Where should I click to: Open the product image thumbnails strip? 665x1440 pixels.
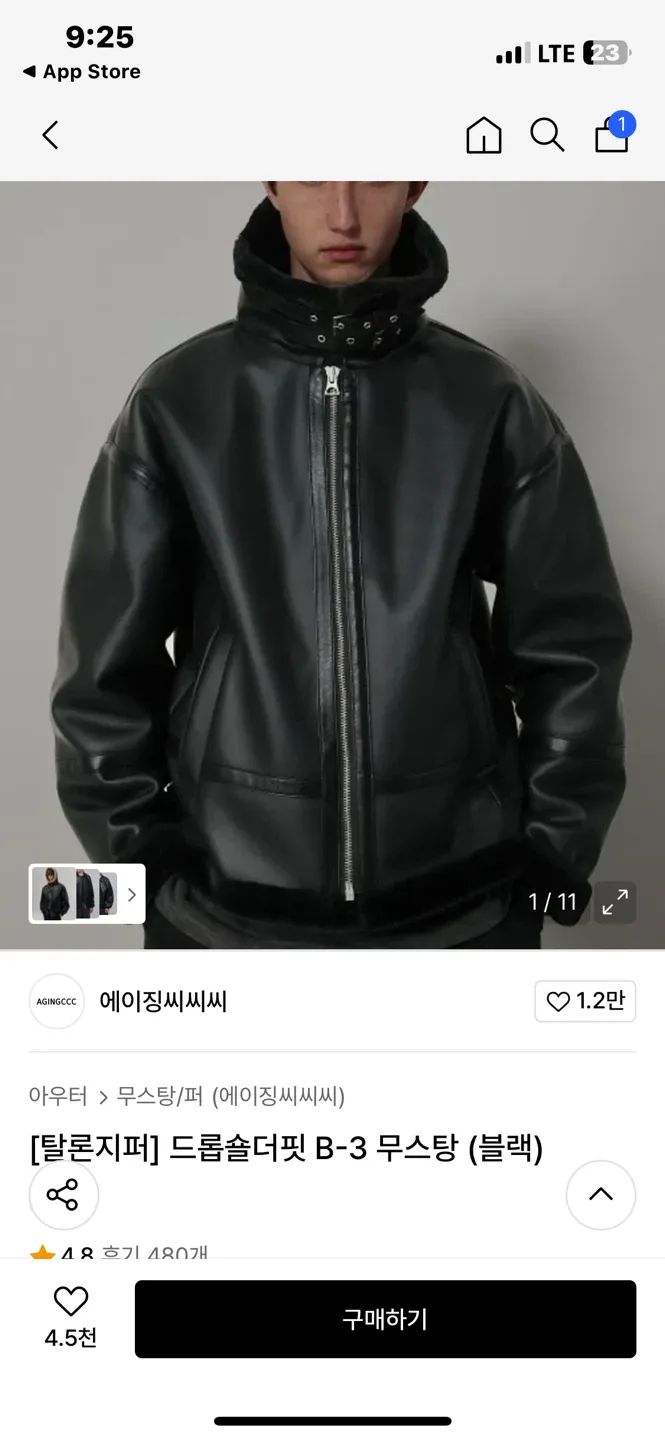87,893
